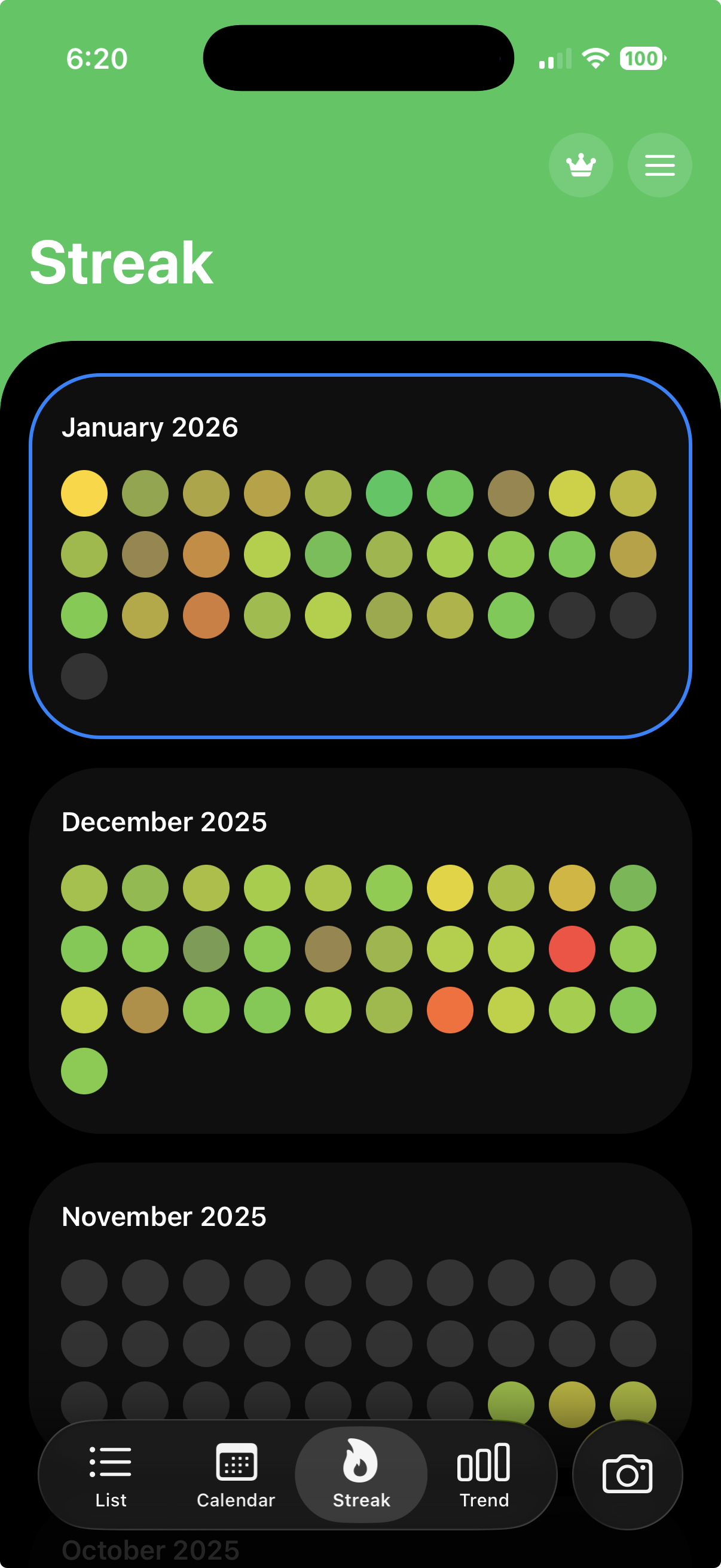Open the November 2025 streak card
Screen dimensions: 721x1568
coord(360,1216)
